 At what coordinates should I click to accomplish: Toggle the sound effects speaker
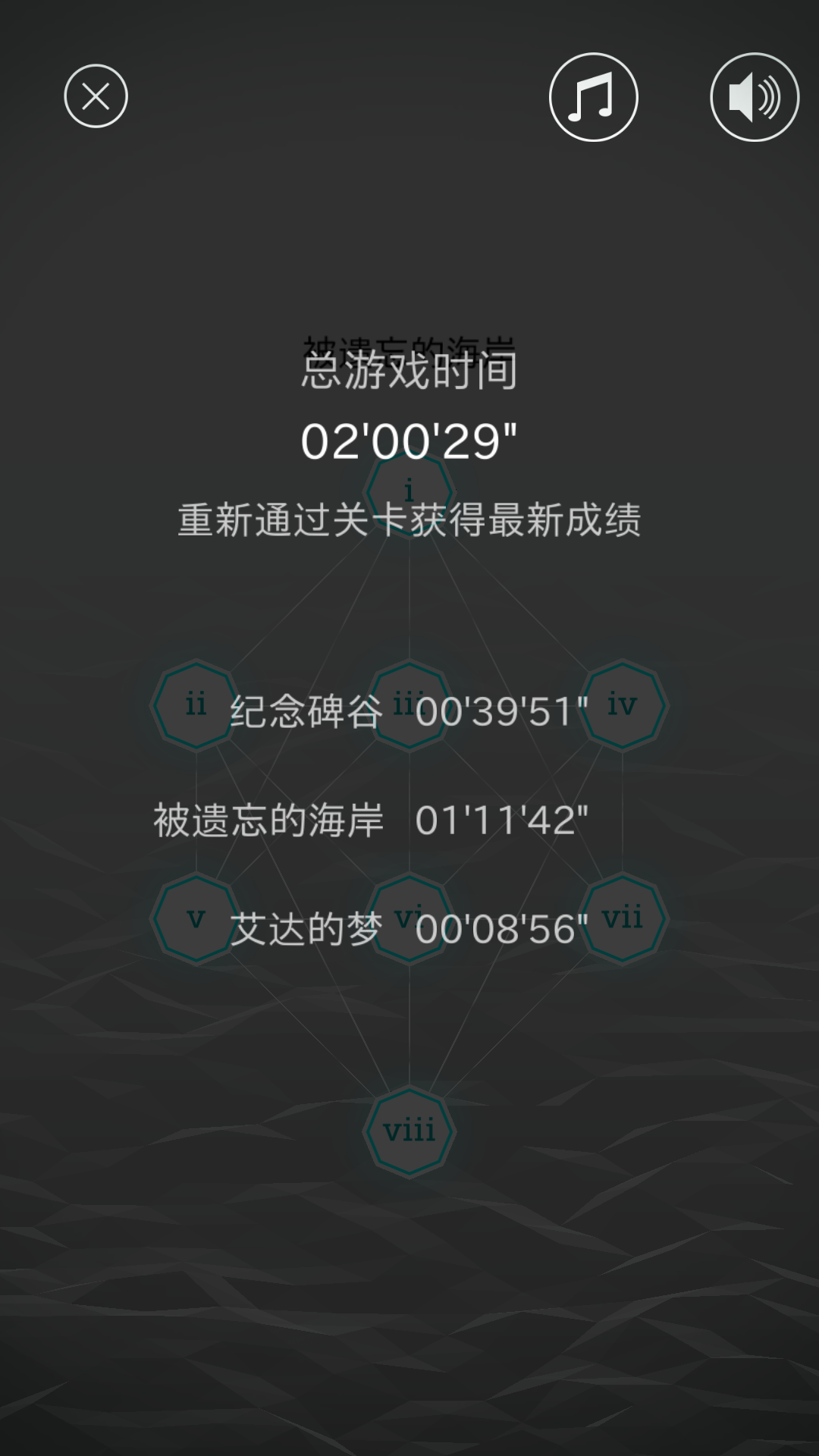(x=755, y=97)
